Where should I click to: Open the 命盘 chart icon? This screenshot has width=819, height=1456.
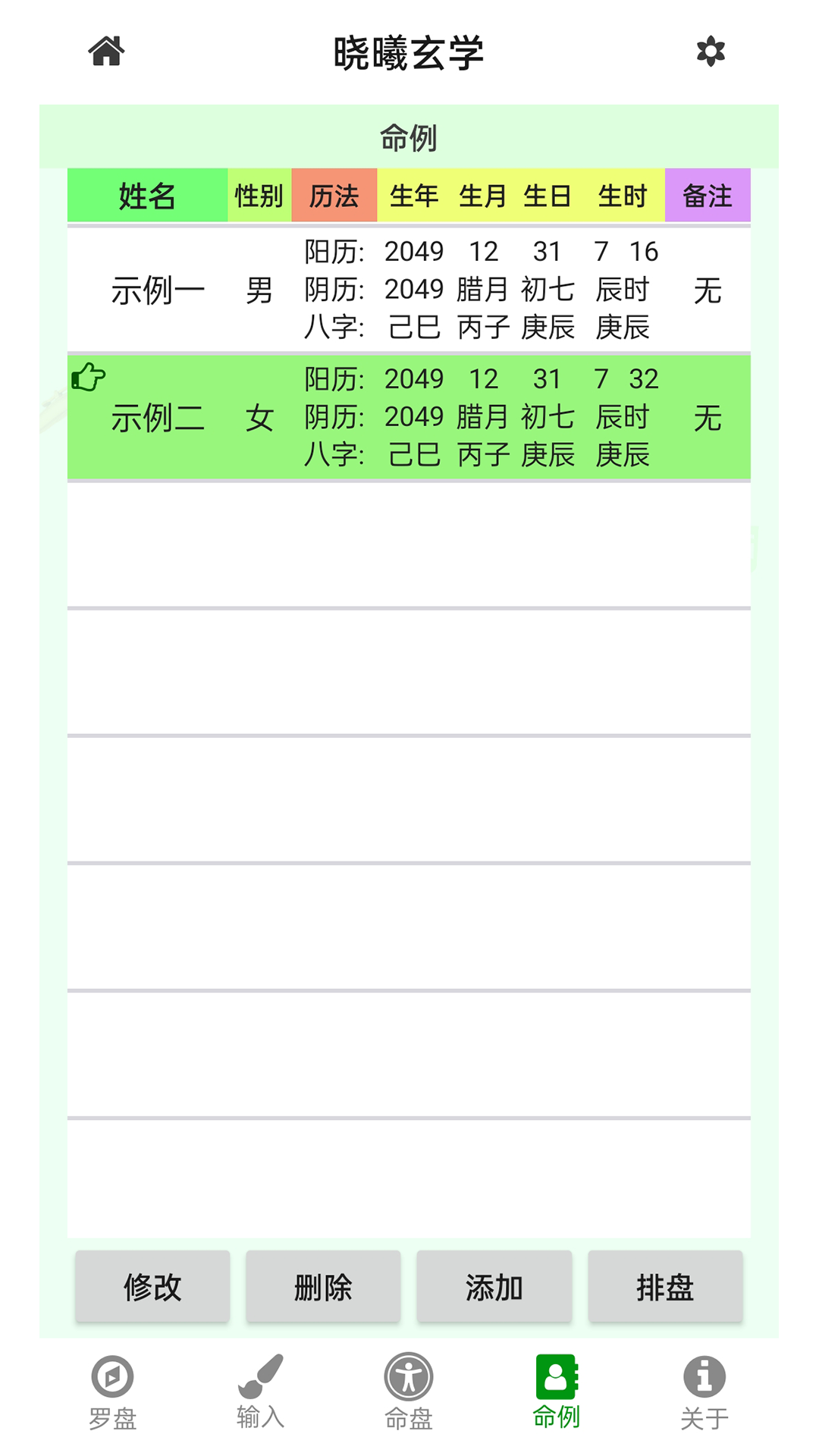[x=409, y=1375]
